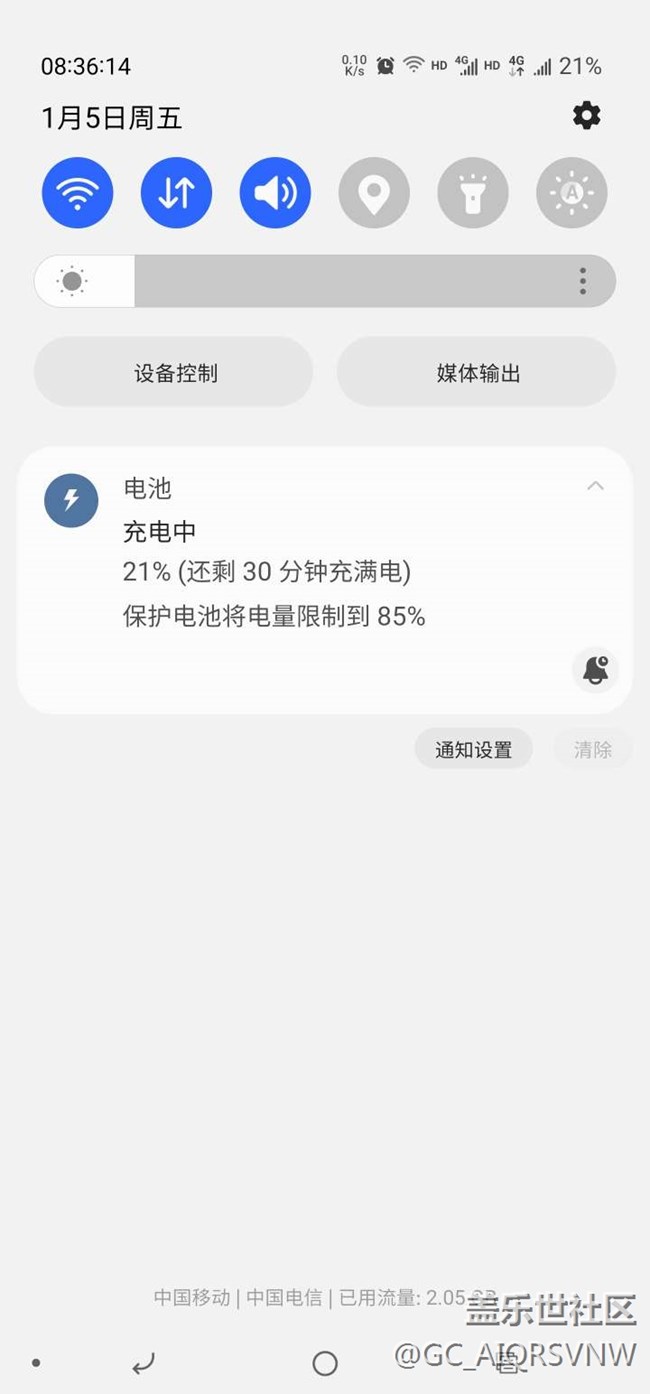Disable mobile data quick toggle
This screenshot has width=650, height=1394.
pyautogui.click(x=176, y=192)
